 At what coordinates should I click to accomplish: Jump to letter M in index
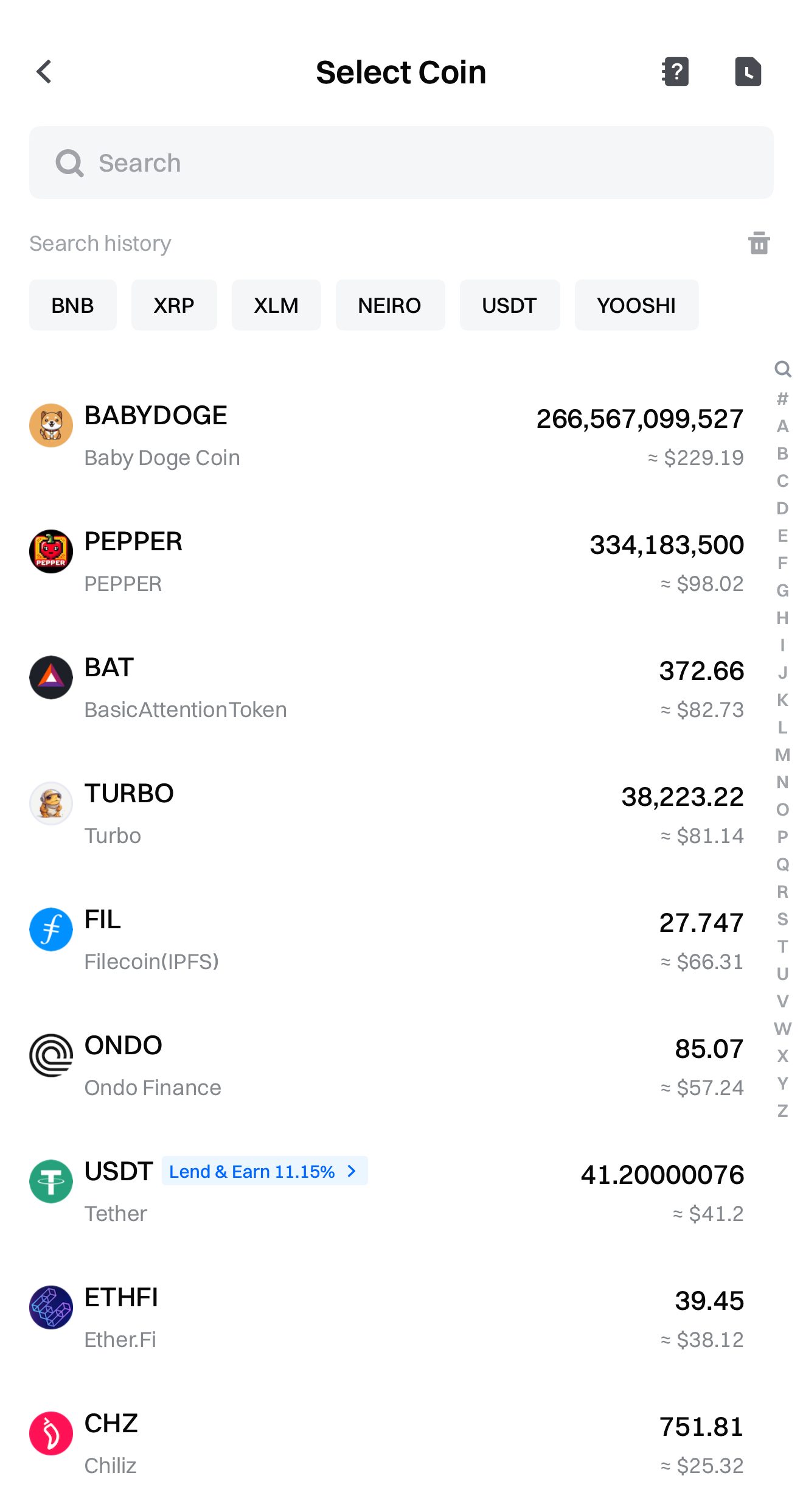pos(782,755)
